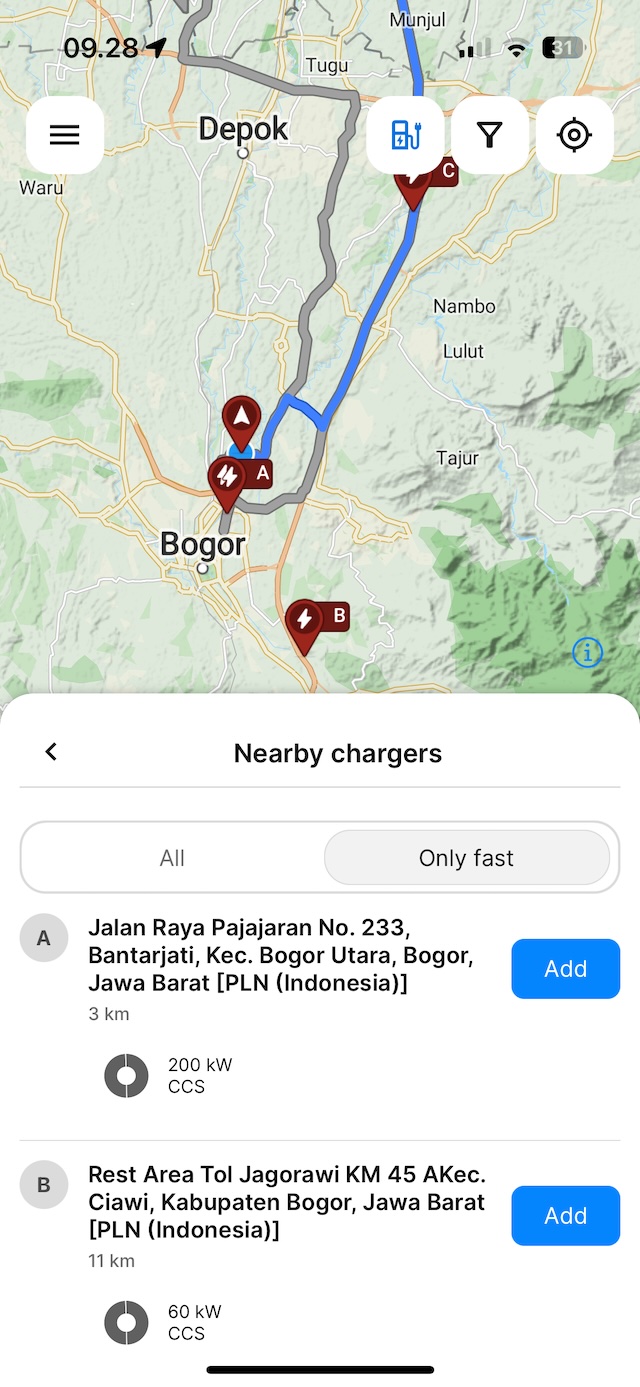Screen dimensions: 640x1387
Task: Open Jalan Raya Pajajaran No. 233 charger details
Action: 280,956
